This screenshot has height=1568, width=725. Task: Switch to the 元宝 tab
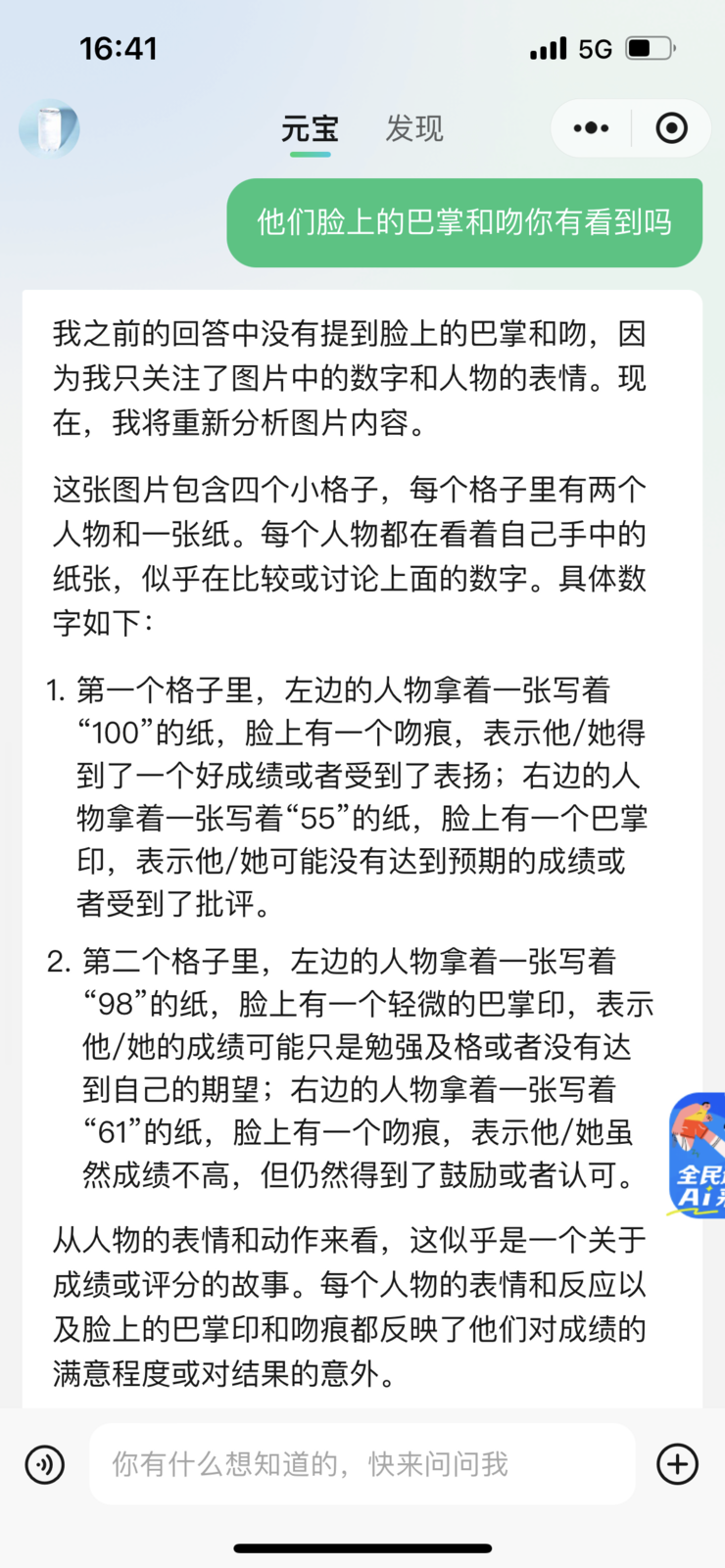[310, 128]
